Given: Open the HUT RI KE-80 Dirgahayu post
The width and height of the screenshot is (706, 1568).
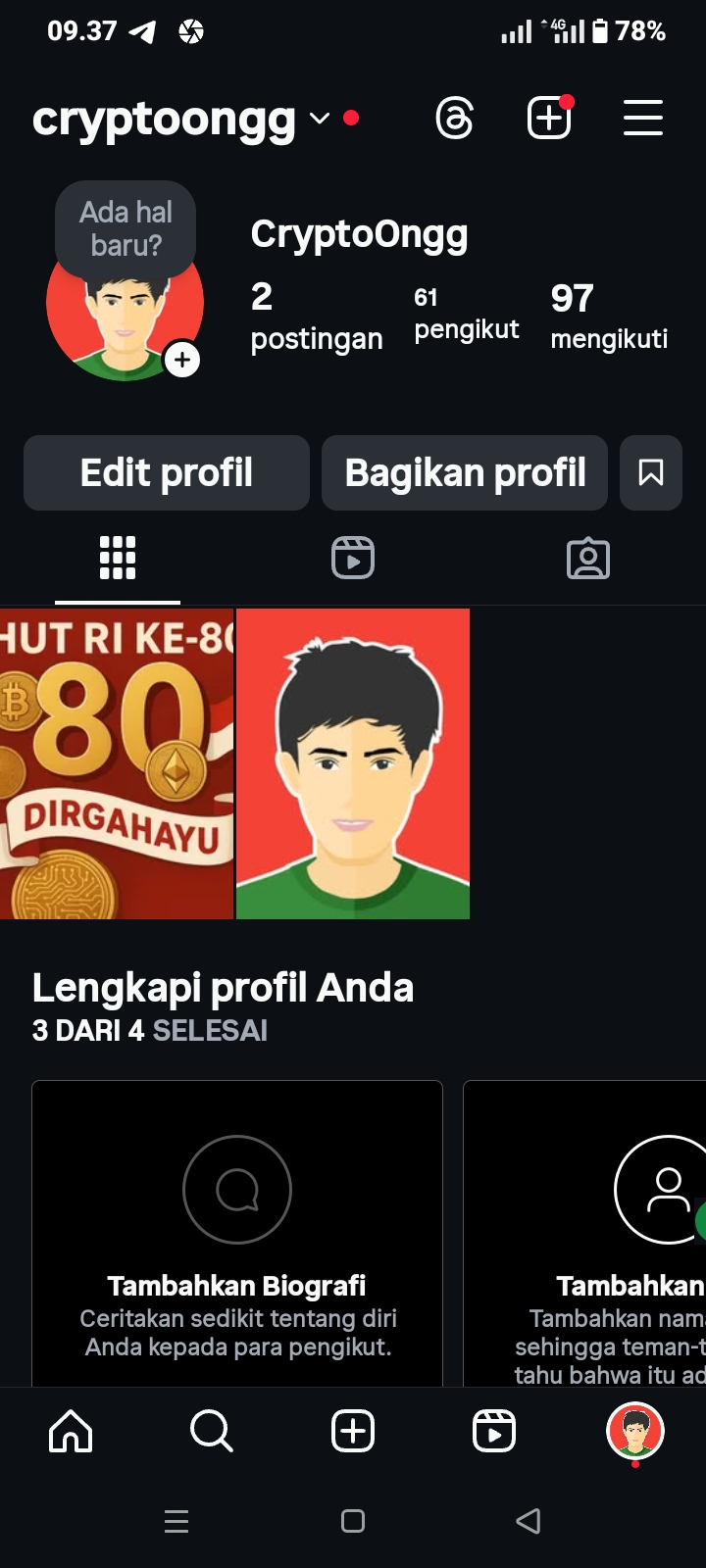Looking at the screenshot, I should click(x=117, y=763).
